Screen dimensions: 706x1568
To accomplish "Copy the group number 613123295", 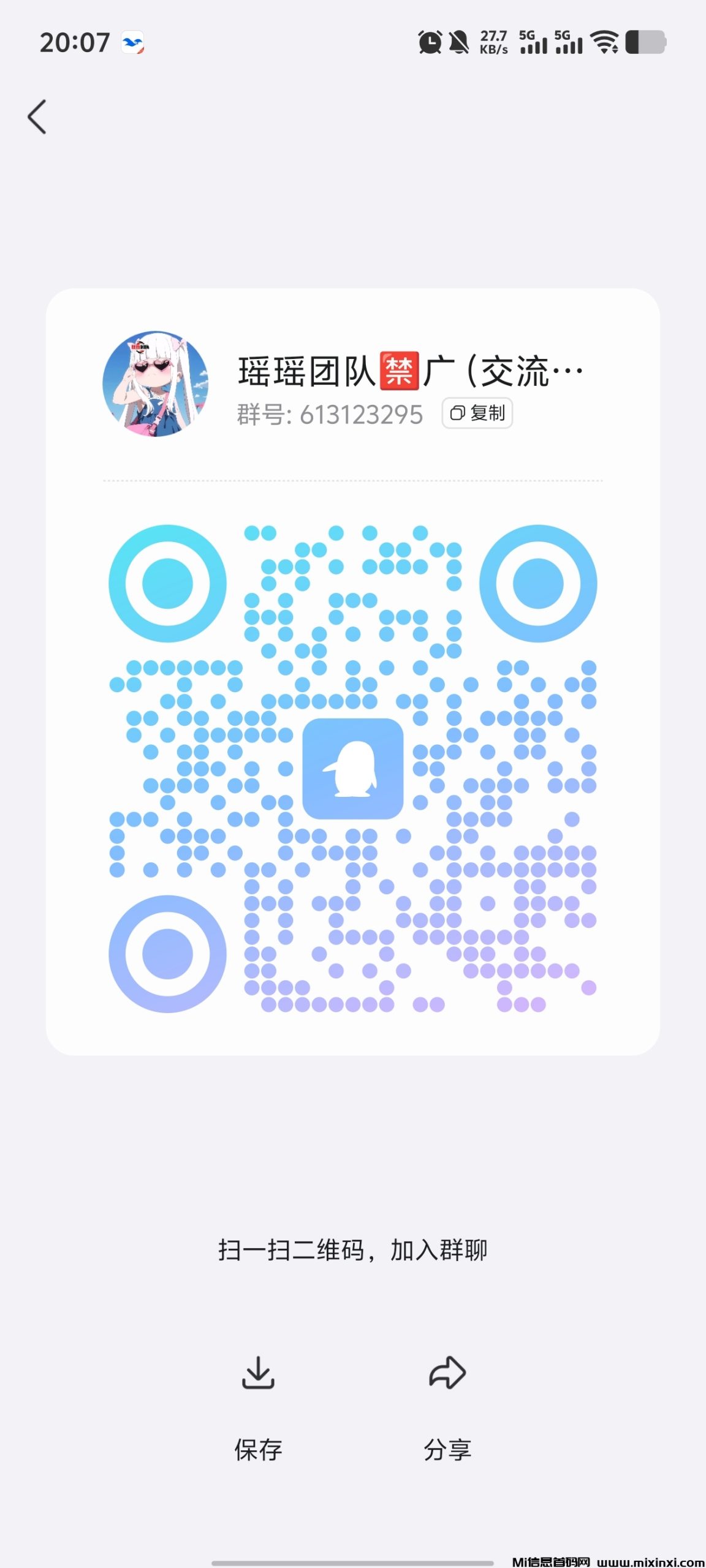I will click(x=477, y=413).
